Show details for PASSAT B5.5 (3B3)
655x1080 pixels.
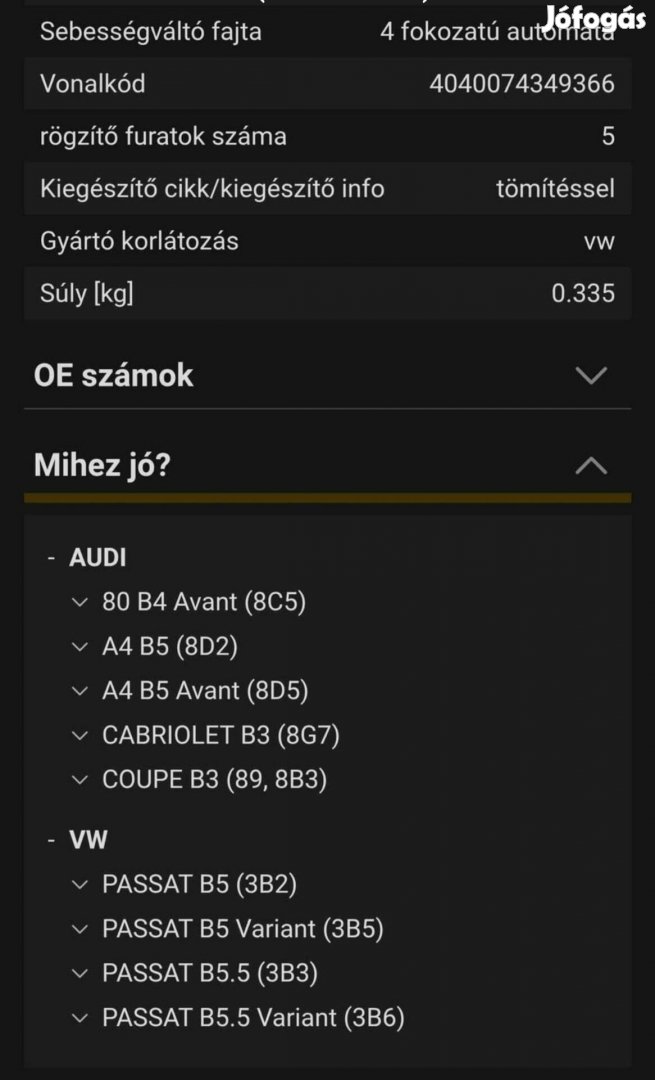pyautogui.click(x=81, y=973)
